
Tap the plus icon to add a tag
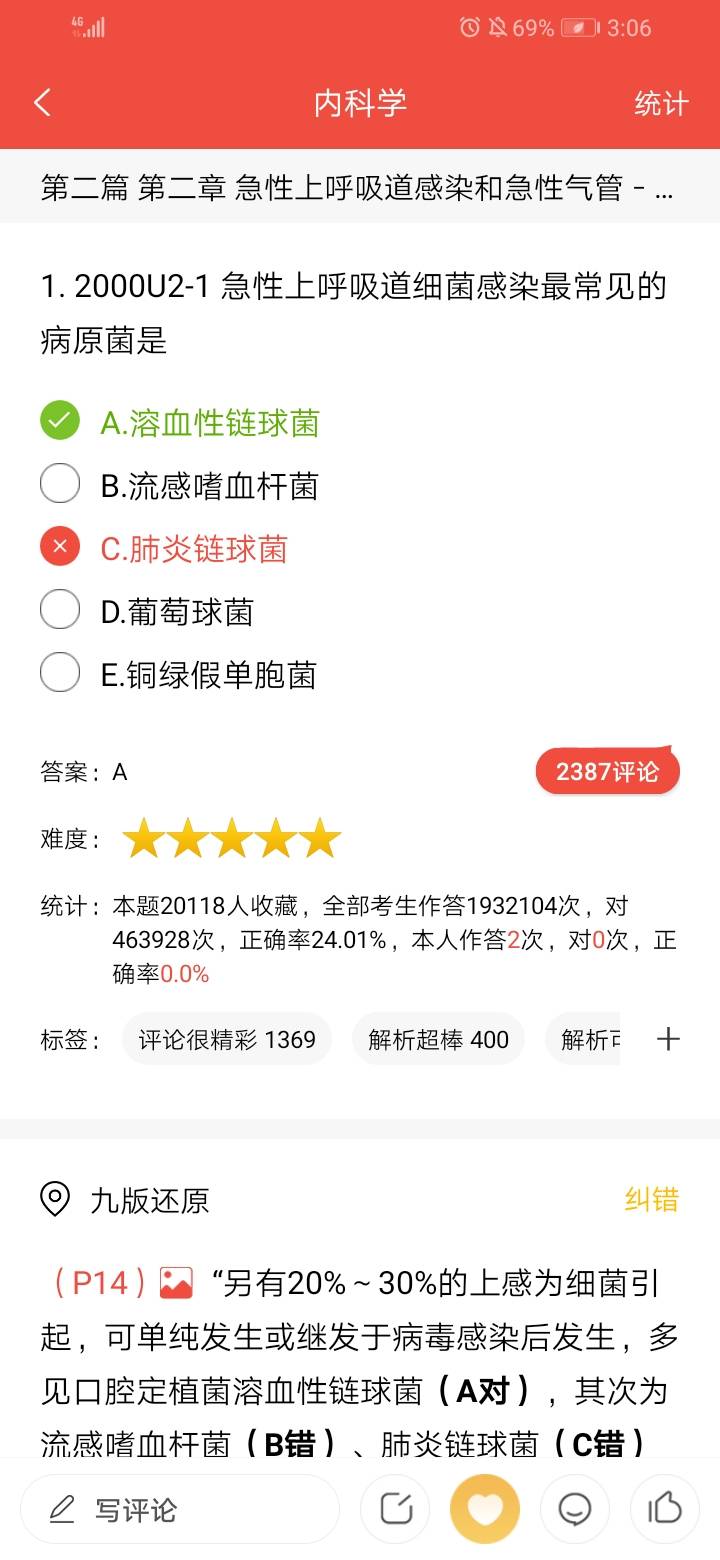click(667, 1039)
